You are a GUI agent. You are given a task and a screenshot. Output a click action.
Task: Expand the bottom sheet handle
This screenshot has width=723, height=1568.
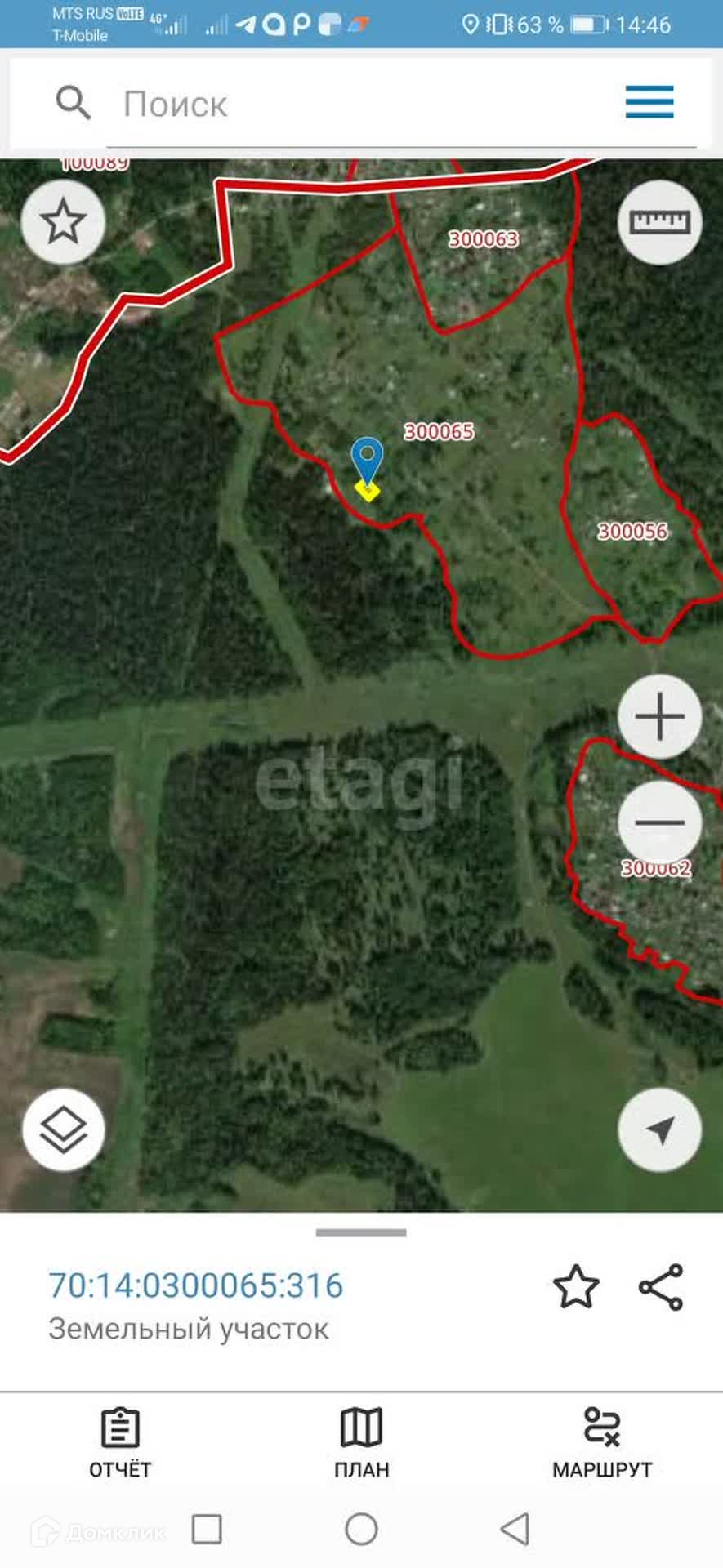pos(361,1233)
